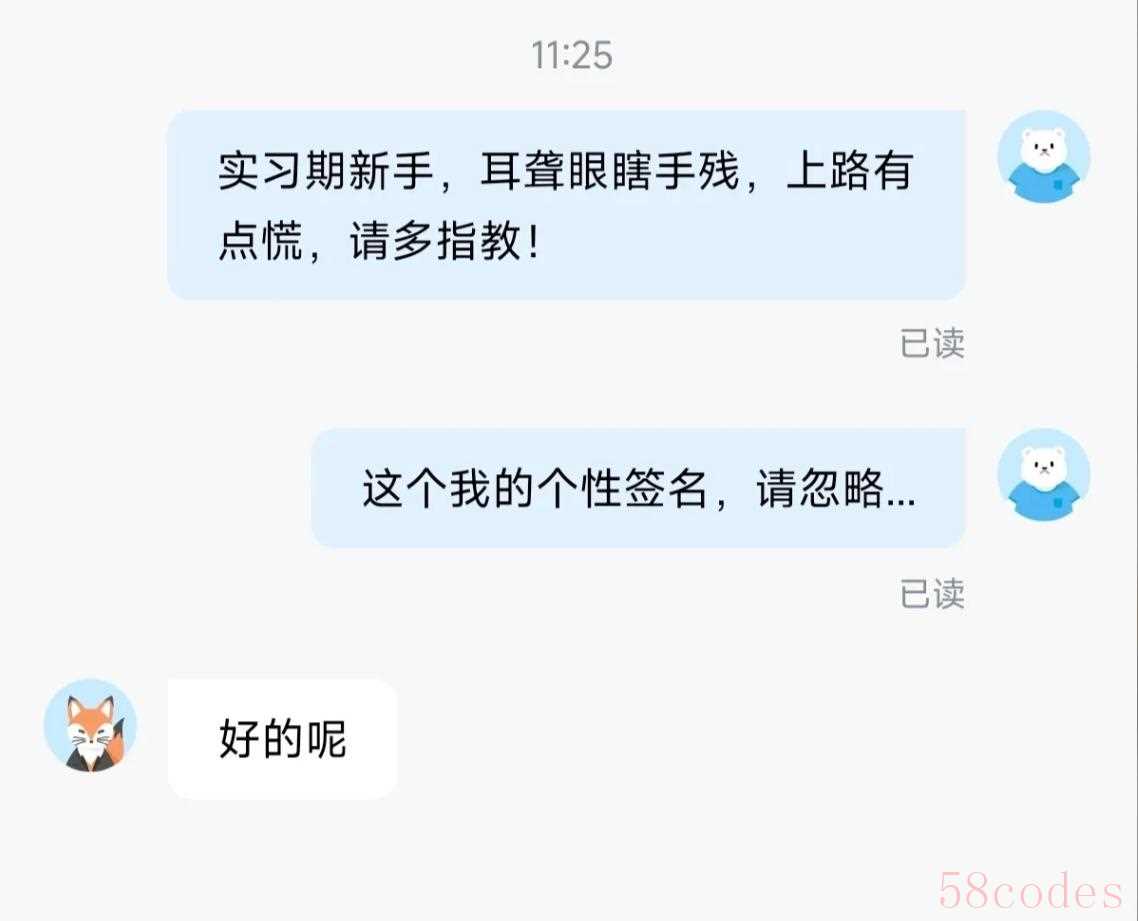1138x921 pixels.
Task: Tap bear avatar beside the 个性签名 message
Action: point(1044,474)
